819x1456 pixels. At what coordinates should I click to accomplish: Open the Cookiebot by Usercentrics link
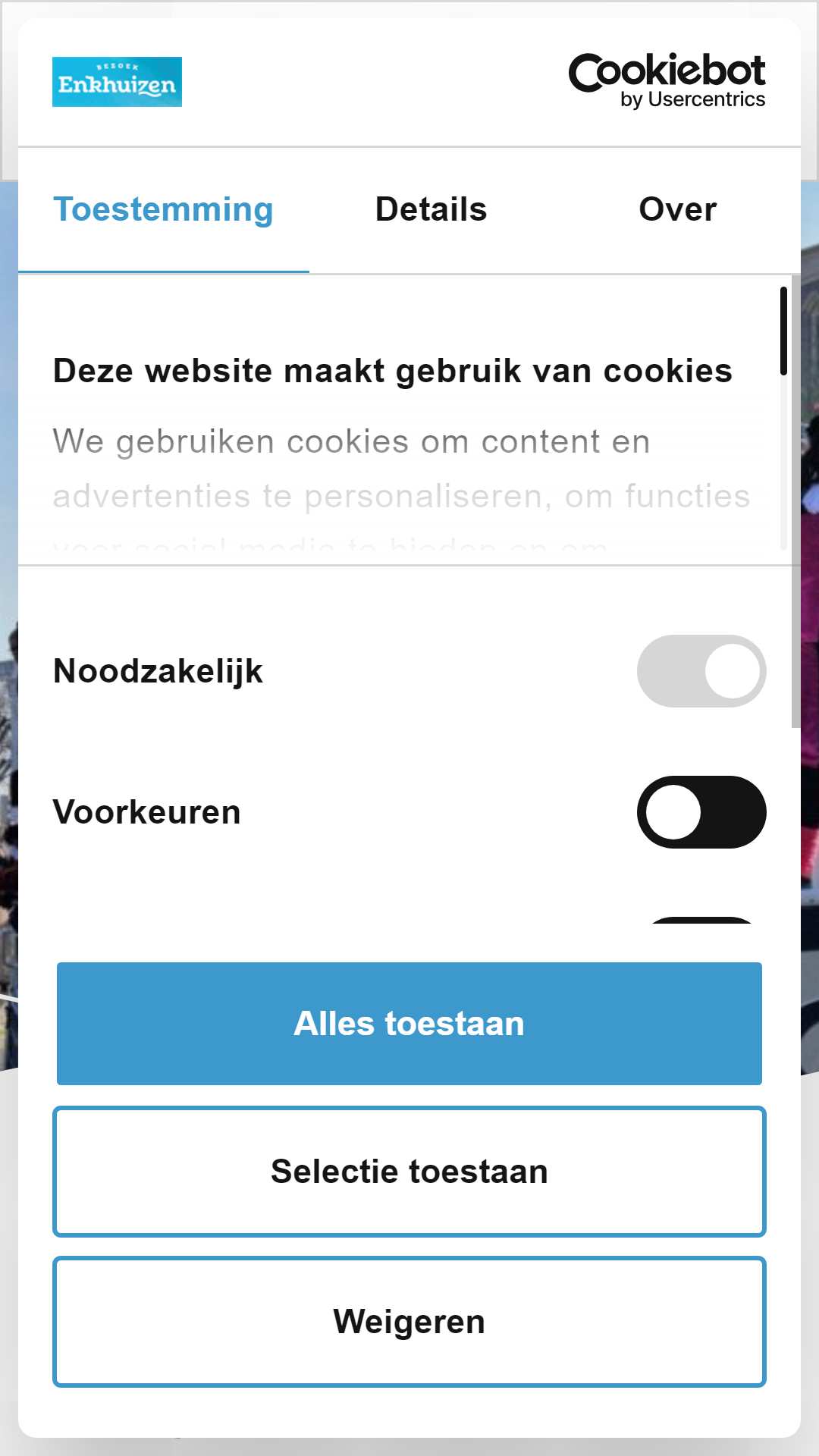tap(667, 81)
